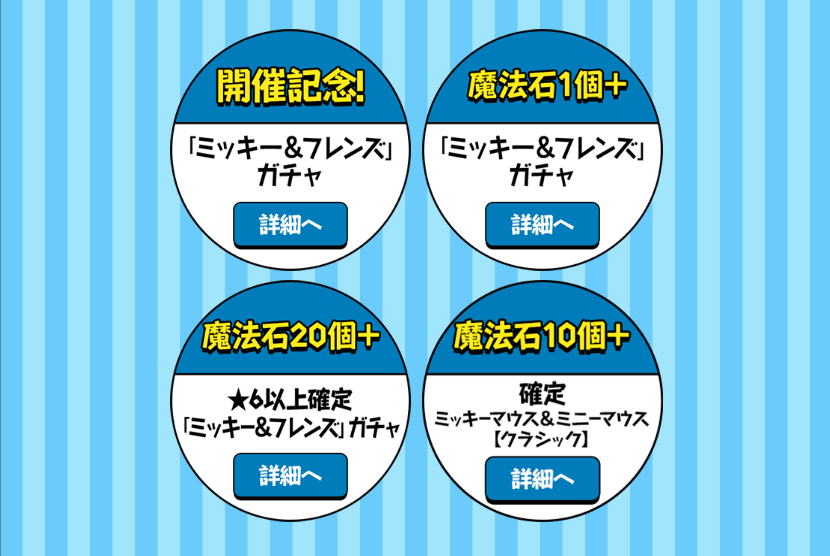Open details for 開催記念! ミッキー&フレンズ ガチャ
This screenshot has width=830, height=556.
click(290, 225)
